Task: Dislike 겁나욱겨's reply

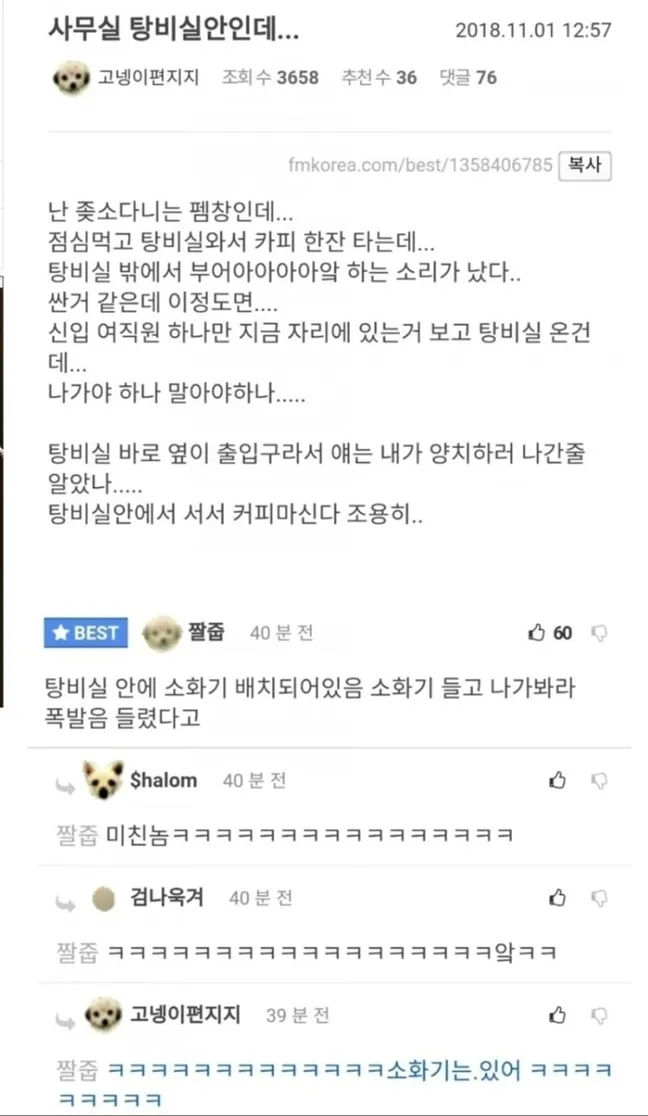Action: 599,898
